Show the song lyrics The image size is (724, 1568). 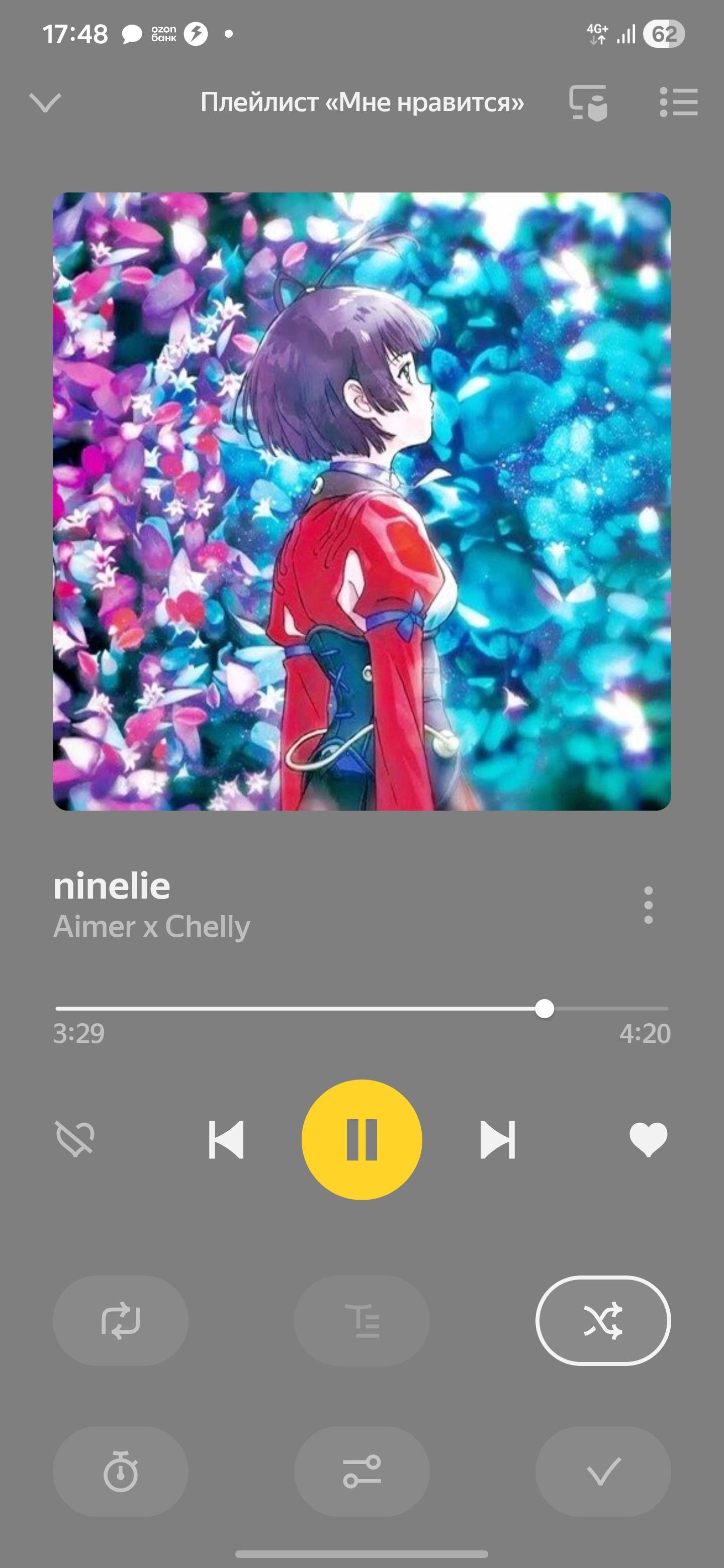361,1320
